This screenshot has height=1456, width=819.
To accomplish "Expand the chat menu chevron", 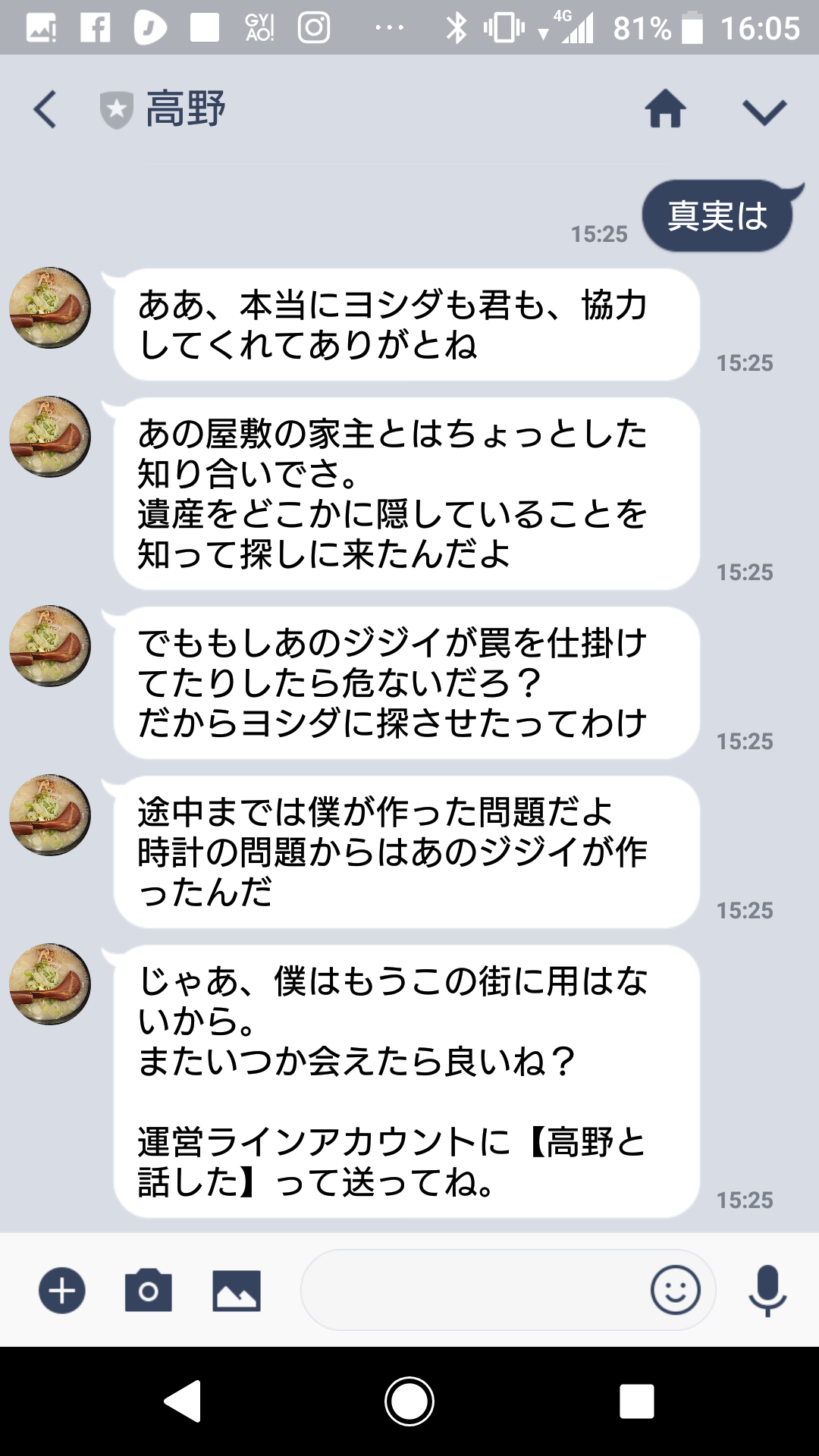I will [x=764, y=112].
